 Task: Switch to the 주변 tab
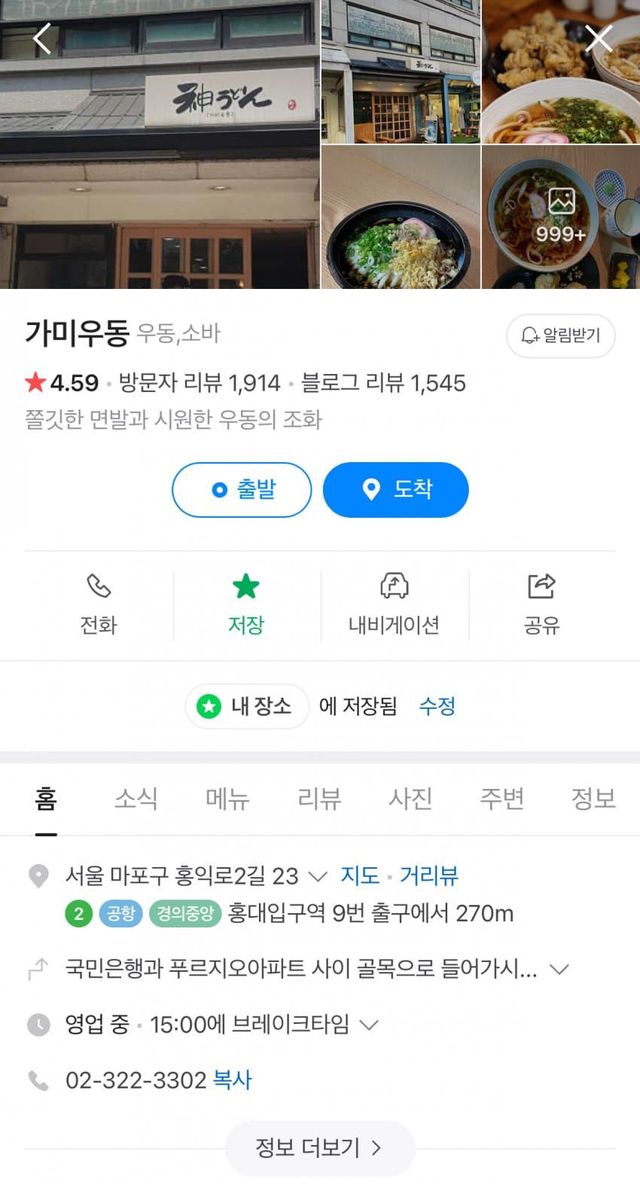(x=501, y=798)
